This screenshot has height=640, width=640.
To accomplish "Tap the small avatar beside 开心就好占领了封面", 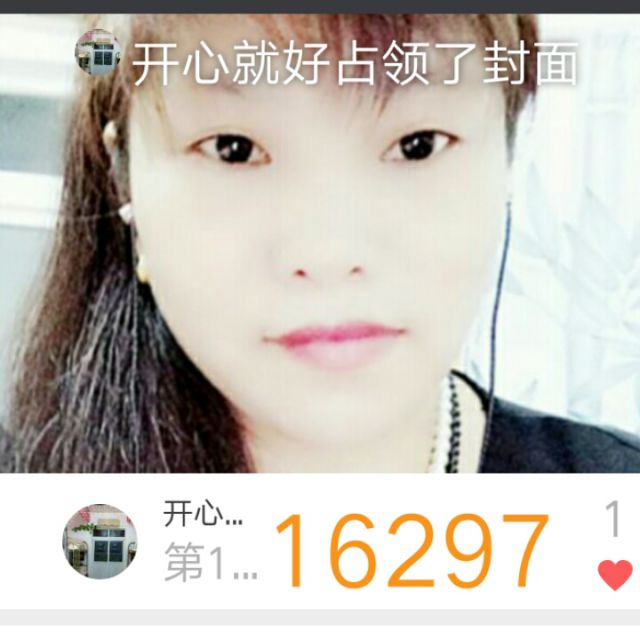I will click(98, 53).
